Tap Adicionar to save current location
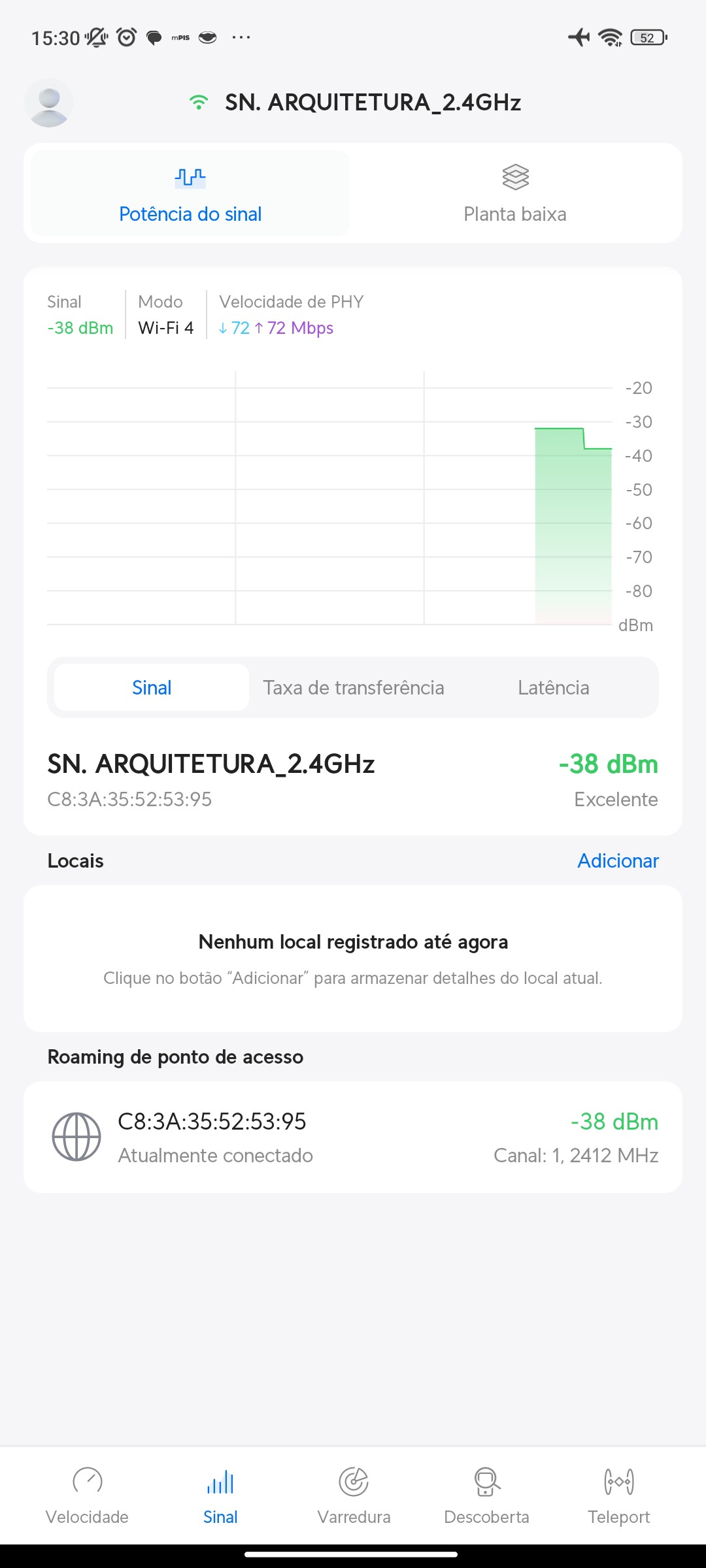Viewport: 706px width, 1568px height. [x=618, y=860]
